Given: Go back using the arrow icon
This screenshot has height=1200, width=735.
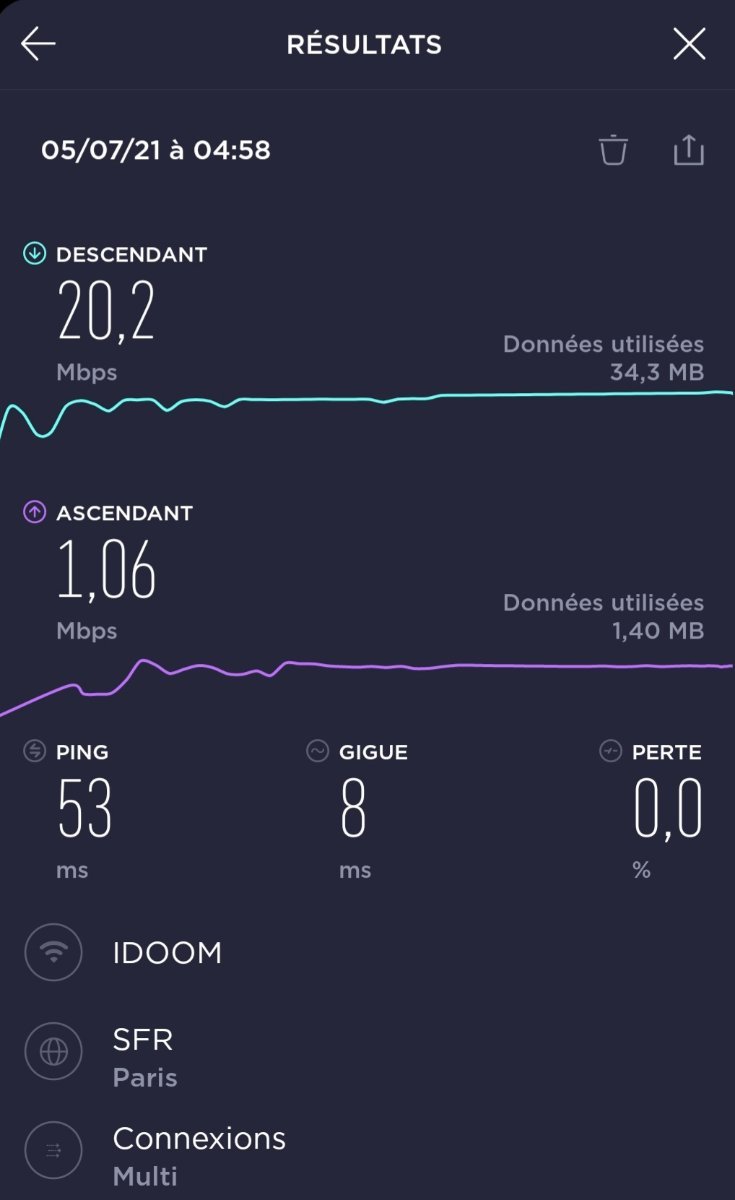Looking at the screenshot, I should (38, 44).
